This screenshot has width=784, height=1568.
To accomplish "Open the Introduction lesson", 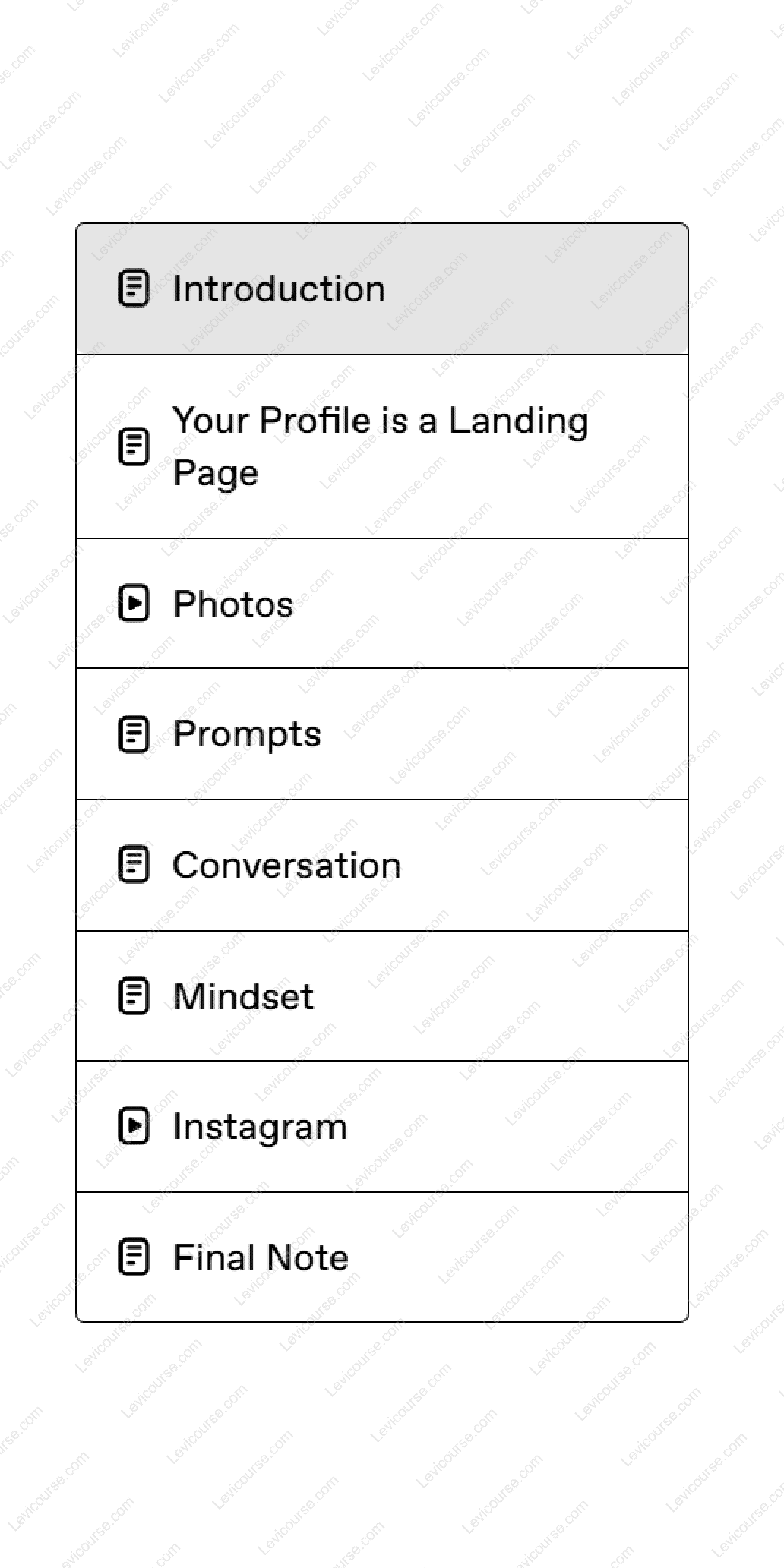I will click(280, 289).
